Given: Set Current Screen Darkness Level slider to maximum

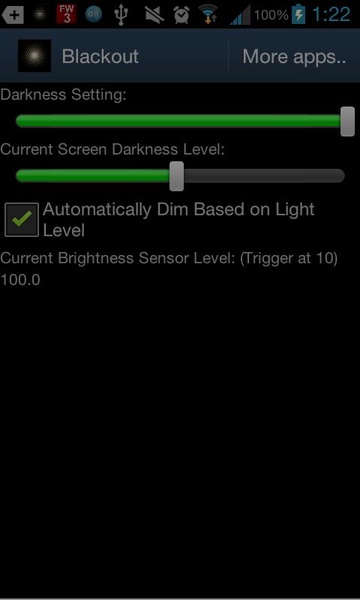Looking at the screenshot, I should (341, 176).
